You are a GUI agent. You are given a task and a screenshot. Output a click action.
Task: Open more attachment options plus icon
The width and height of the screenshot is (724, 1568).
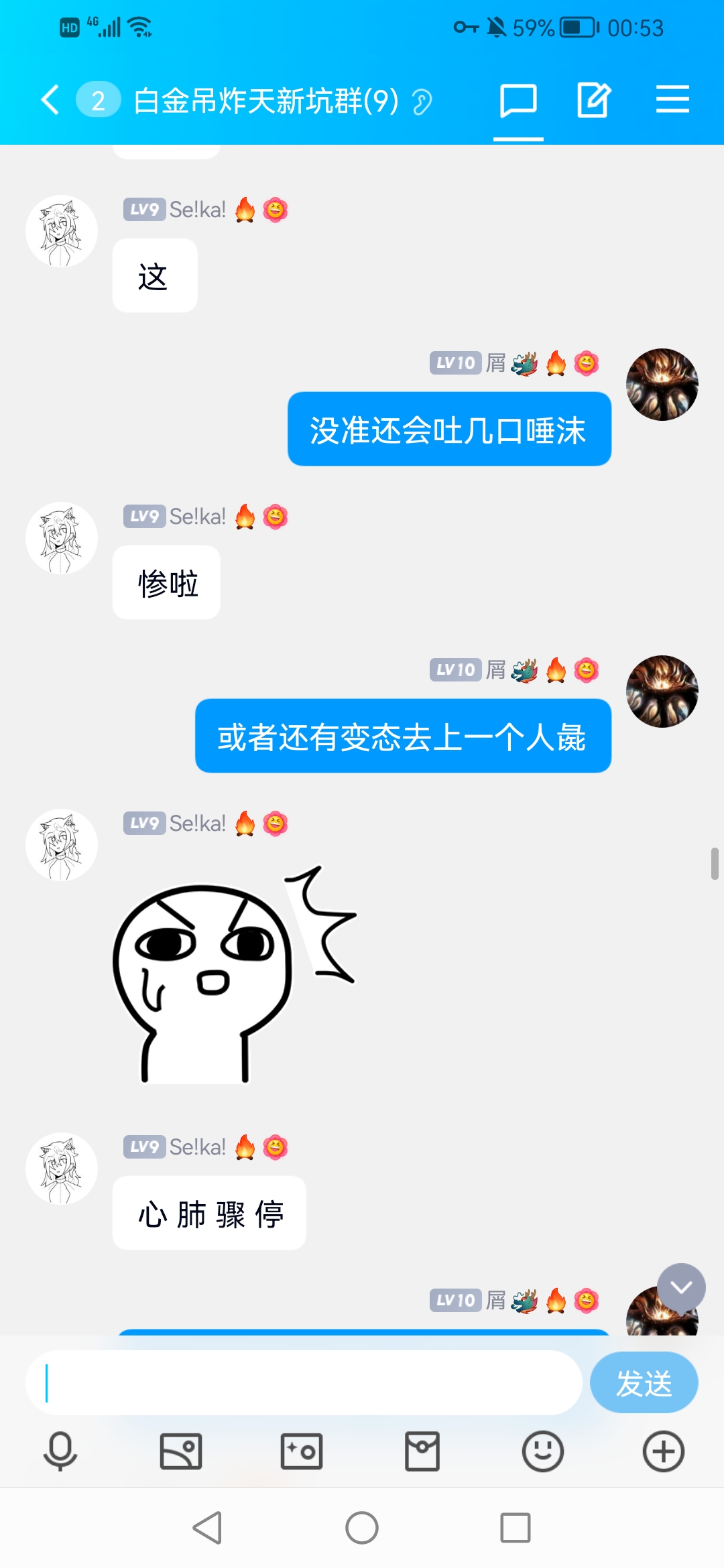pos(664,1451)
